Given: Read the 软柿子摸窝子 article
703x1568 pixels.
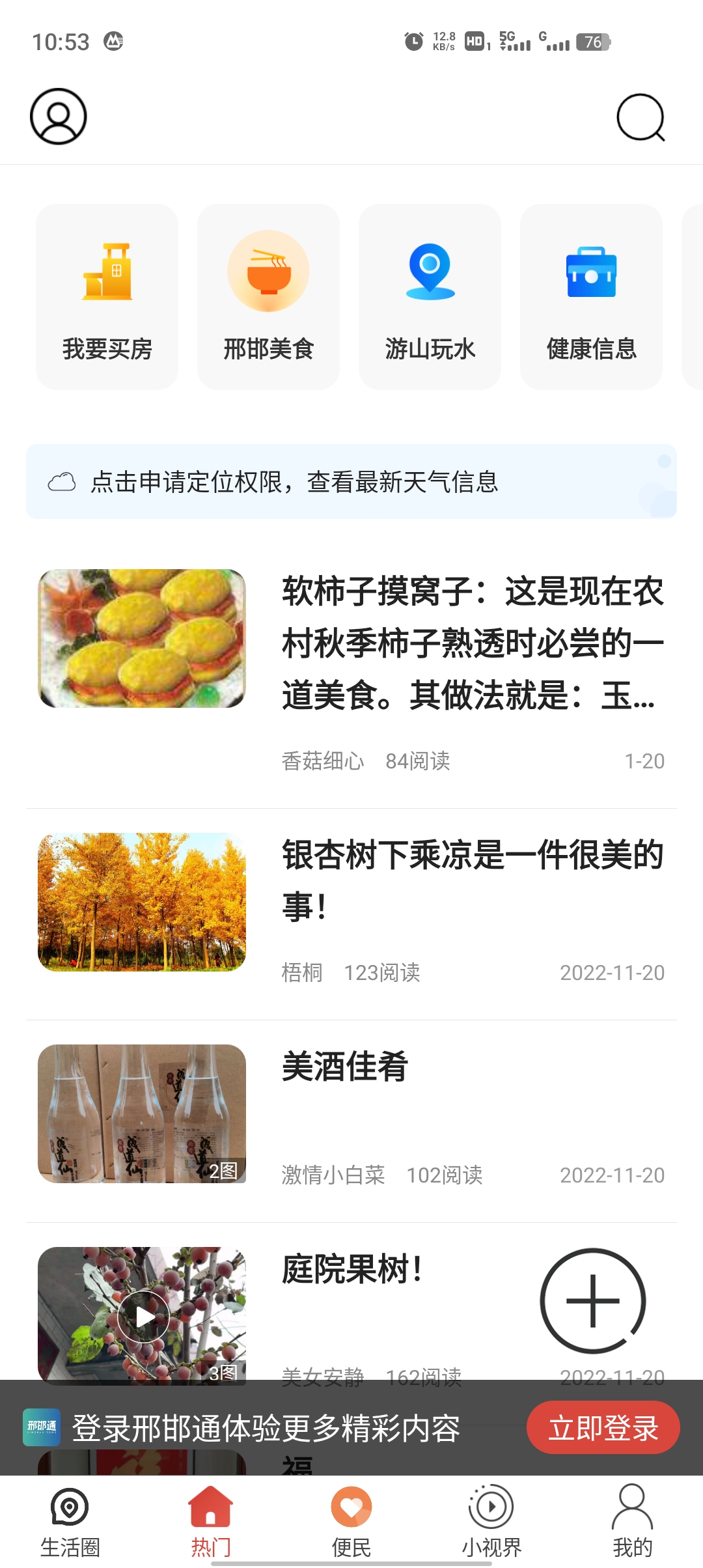Looking at the screenshot, I should click(x=472, y=643).
